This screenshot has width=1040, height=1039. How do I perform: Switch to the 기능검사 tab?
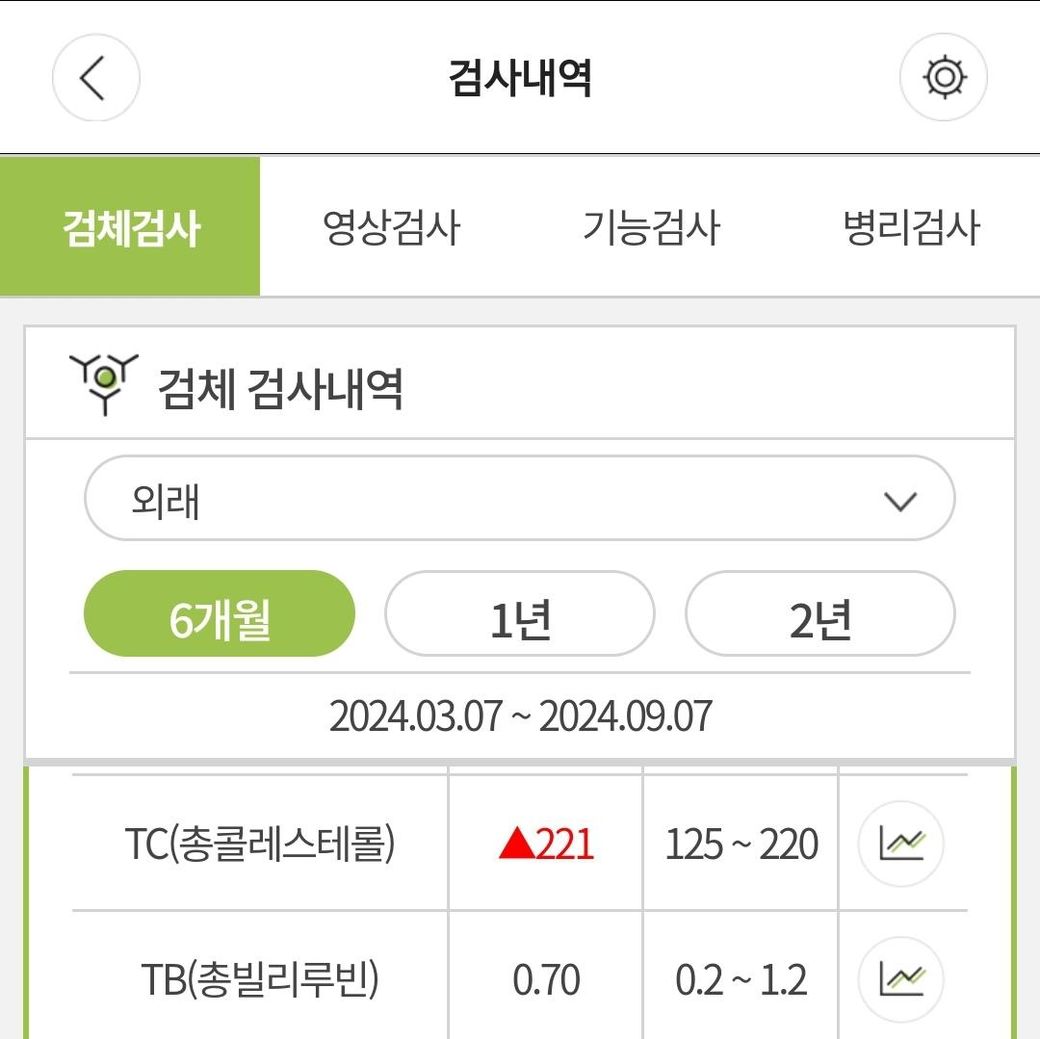point(651,227)
